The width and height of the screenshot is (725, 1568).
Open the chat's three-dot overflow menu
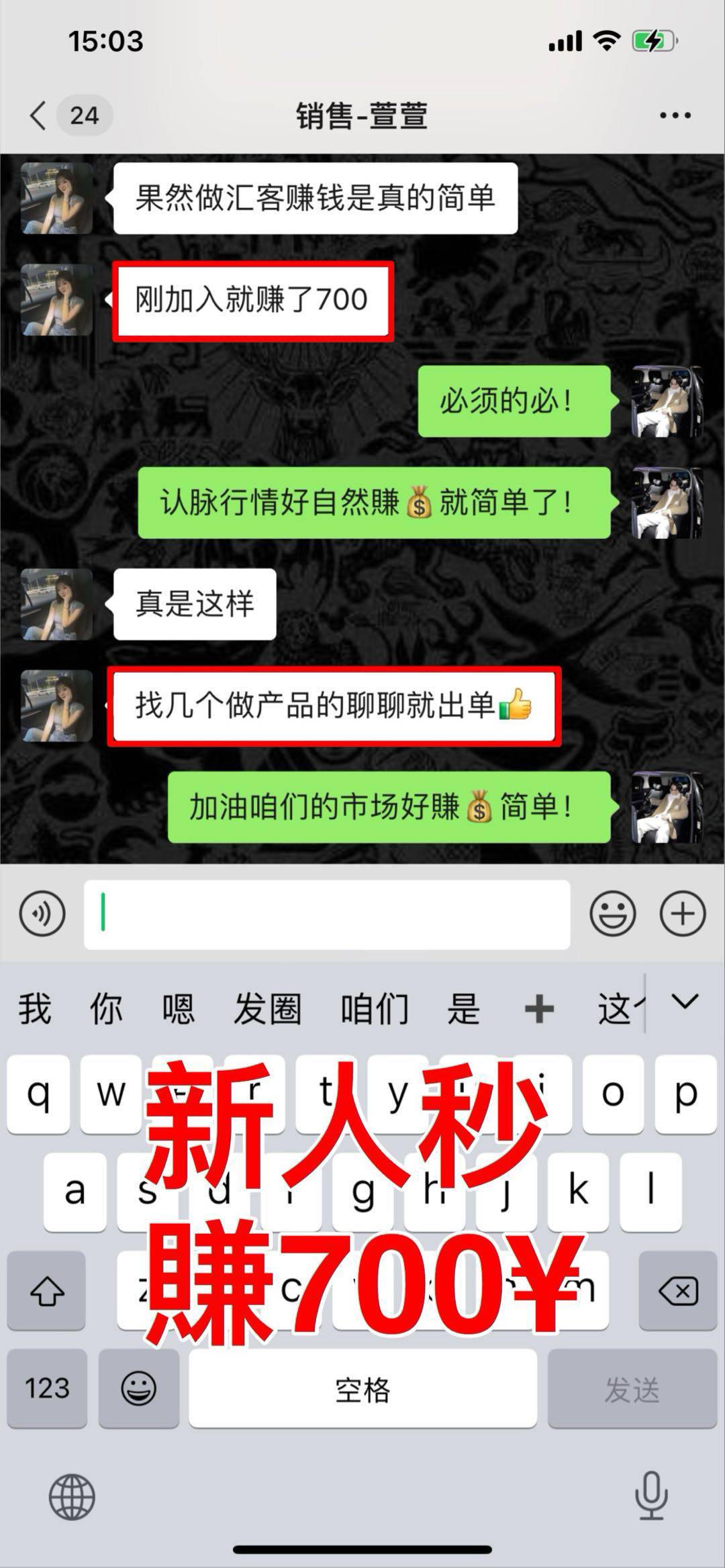tap(675, 115)
